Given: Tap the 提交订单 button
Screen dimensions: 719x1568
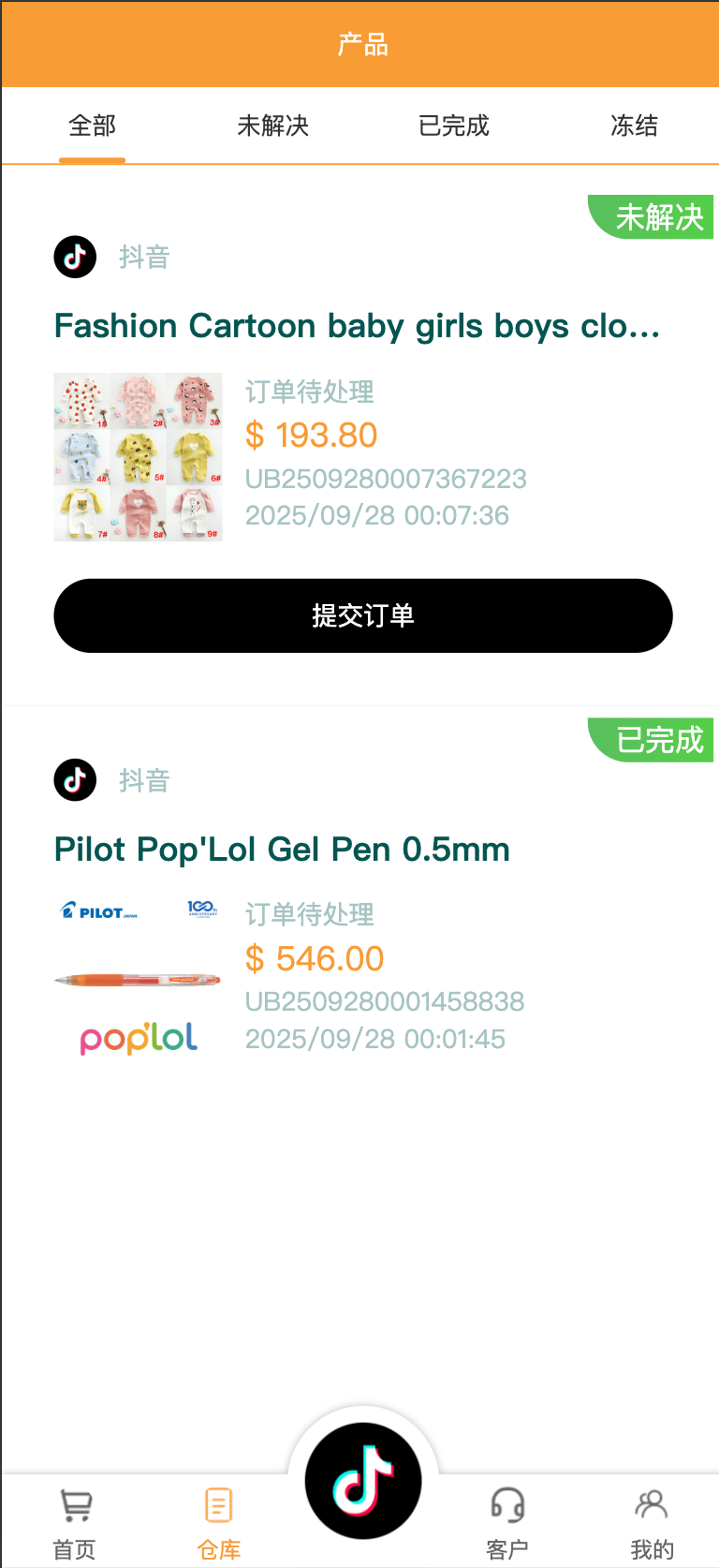Looking at the screenshot, I should (x=363, y=615).
